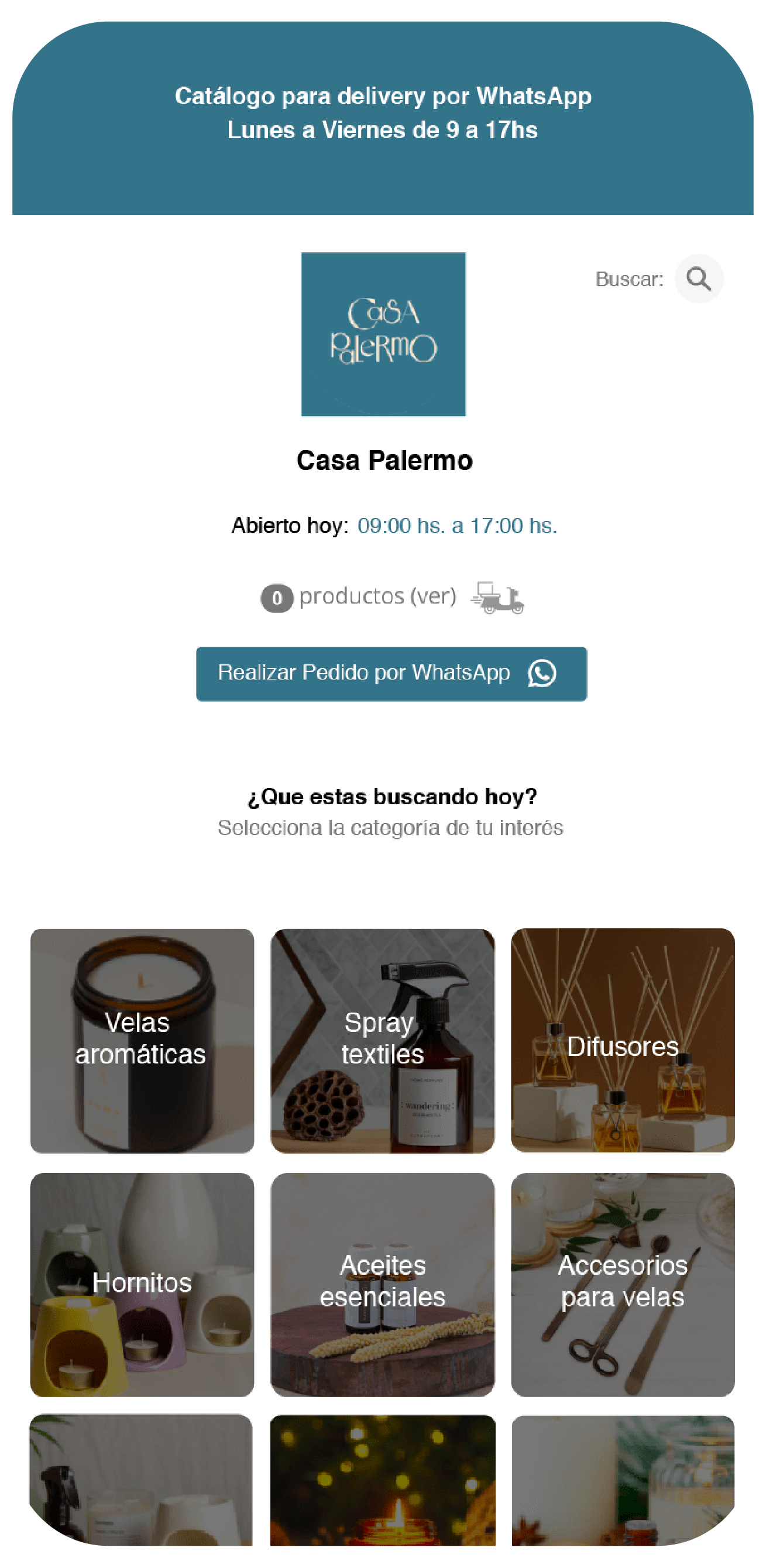Browse the Difusores category

[x=623, y=1040]
